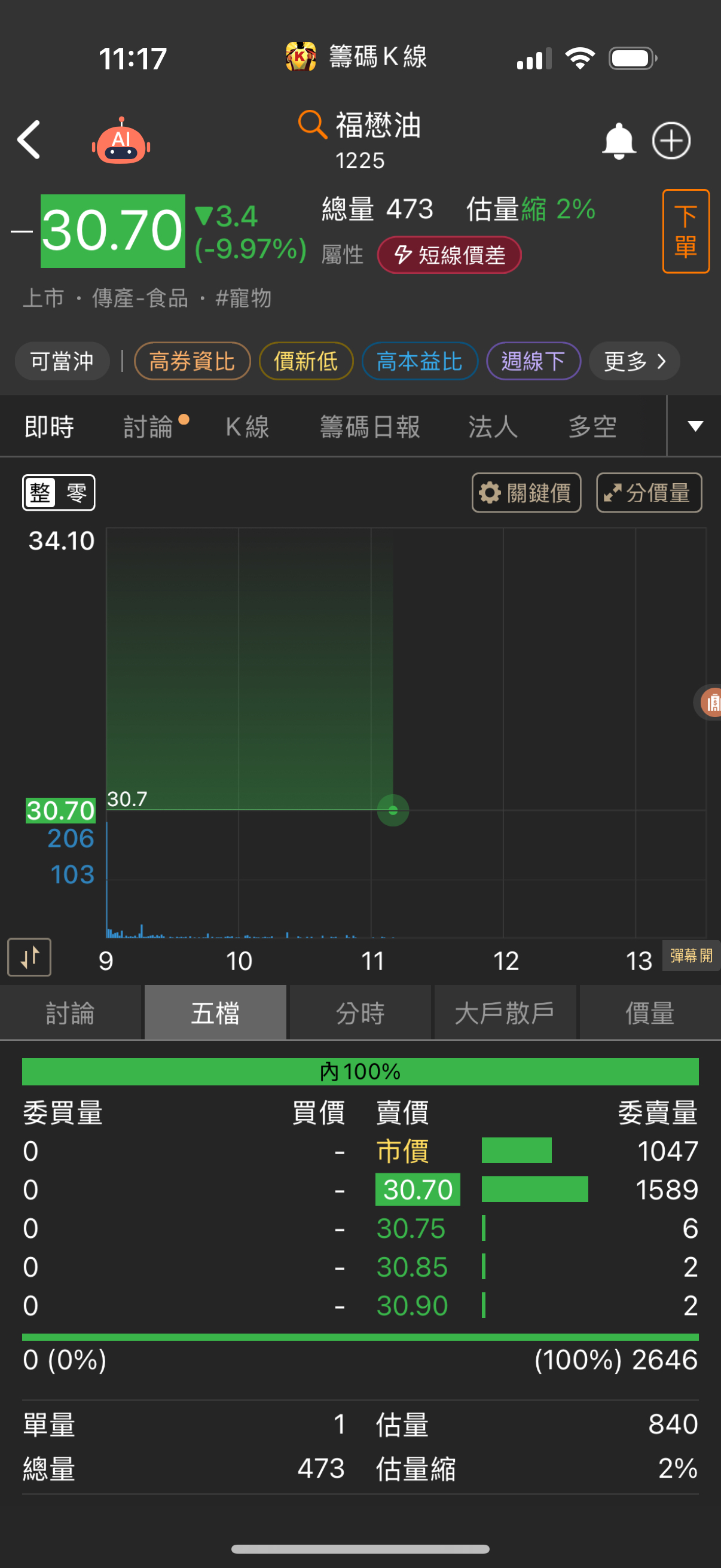The image size is (721, 1568).
Task: Open 關鍵價 settings
Action: click(x=526, y=492)
